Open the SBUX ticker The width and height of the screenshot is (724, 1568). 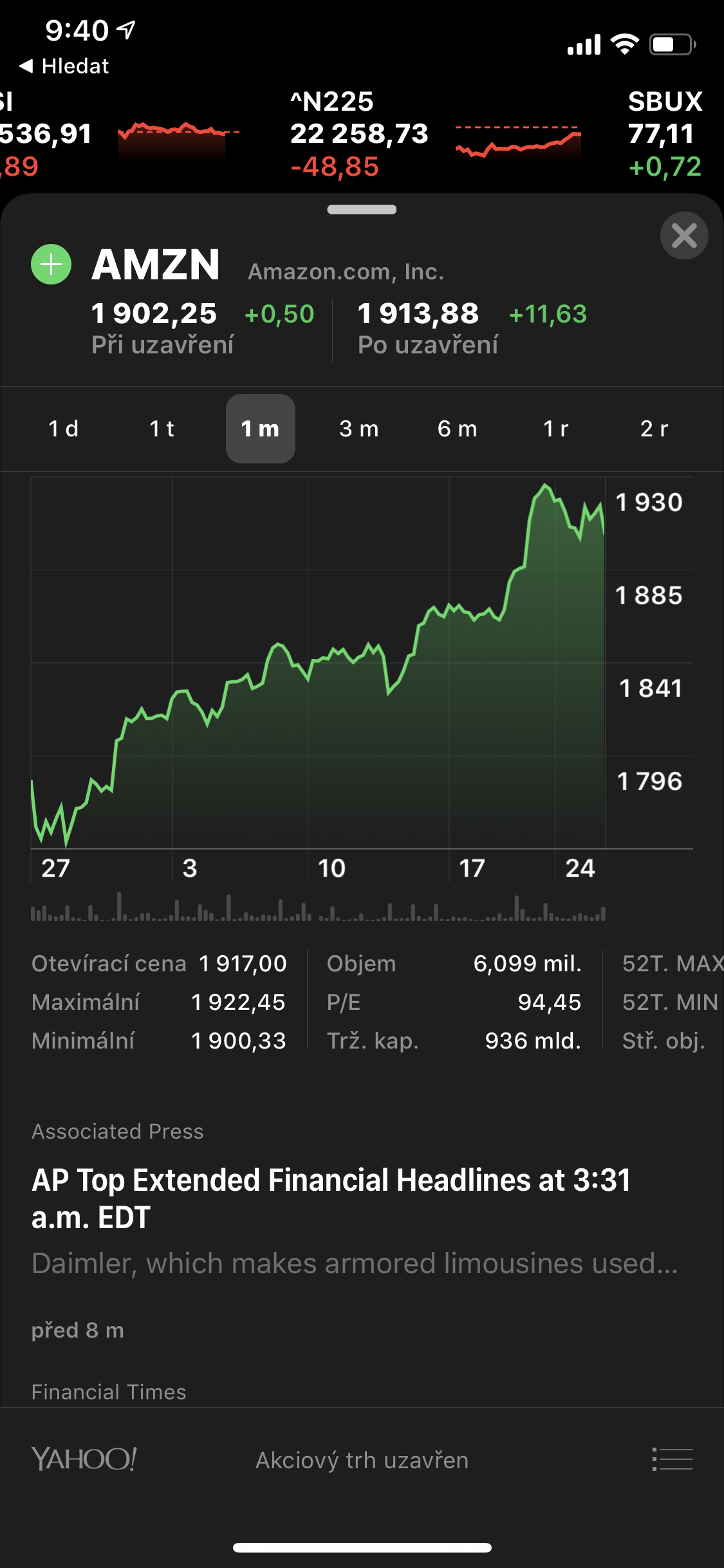(665, 134)
